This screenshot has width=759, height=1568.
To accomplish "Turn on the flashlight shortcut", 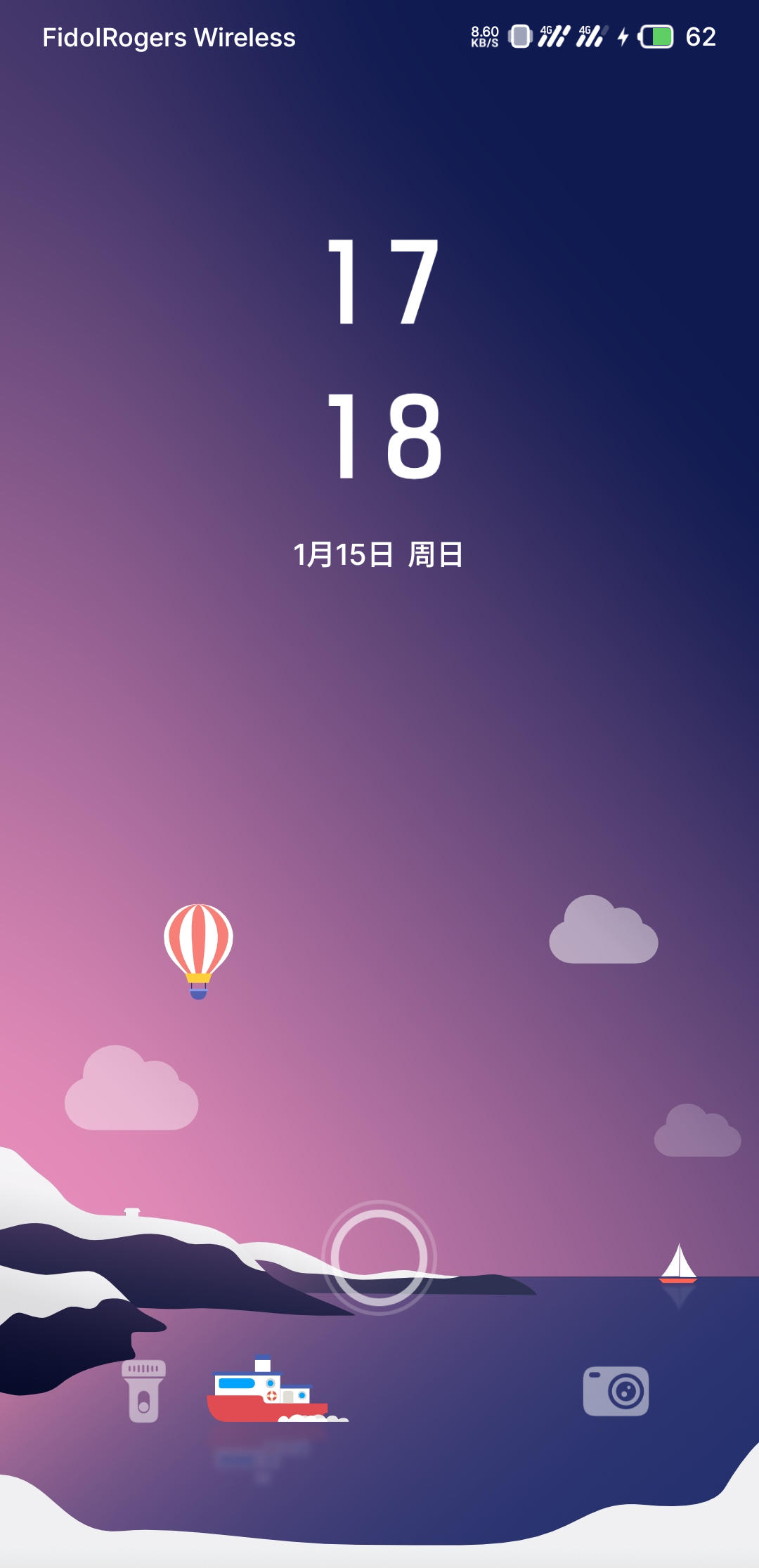I will tap(143, 1391).
